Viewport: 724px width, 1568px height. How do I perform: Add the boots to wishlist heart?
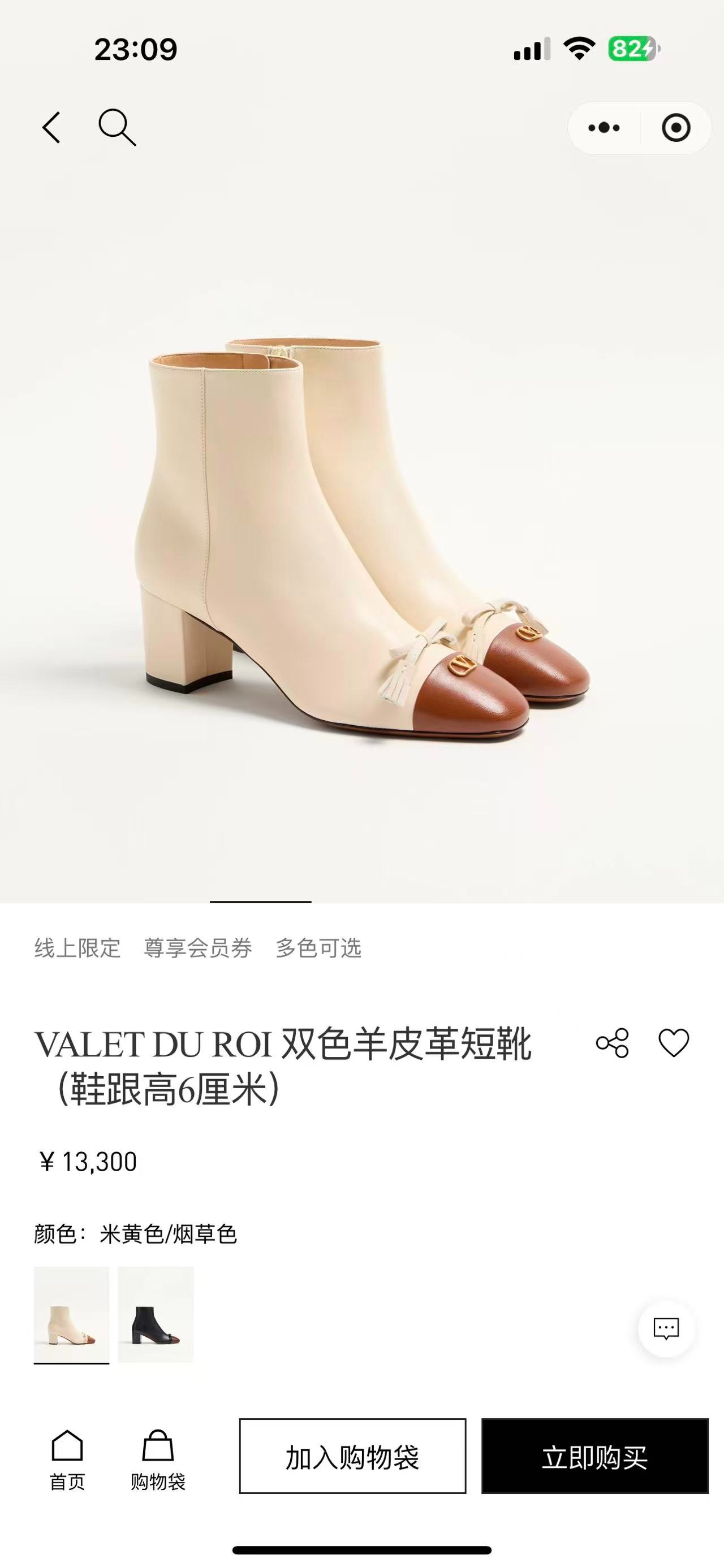click(x=674, y=1043)
